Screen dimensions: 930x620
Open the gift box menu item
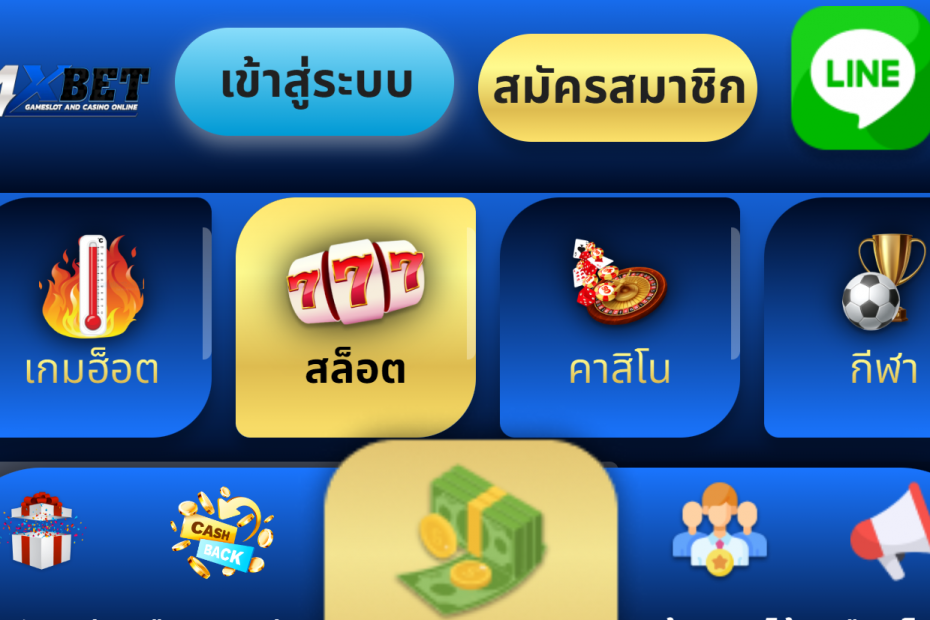(x=42, y=530)
